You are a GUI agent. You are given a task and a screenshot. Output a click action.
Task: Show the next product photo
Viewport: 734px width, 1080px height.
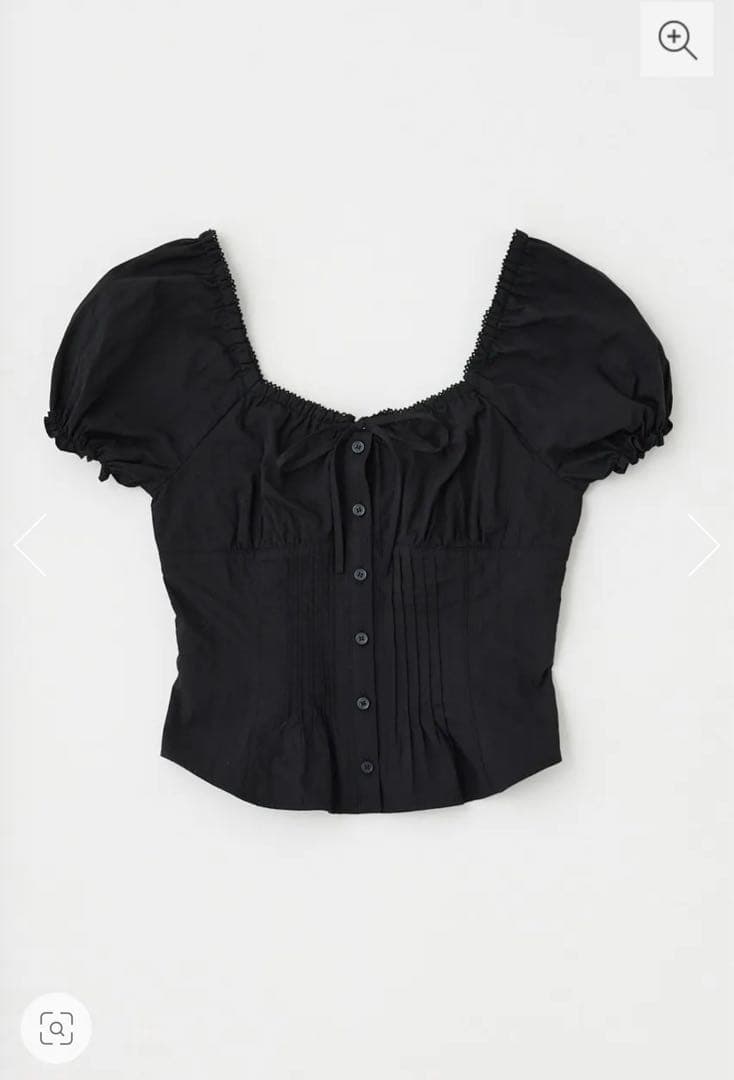(703, 545)
